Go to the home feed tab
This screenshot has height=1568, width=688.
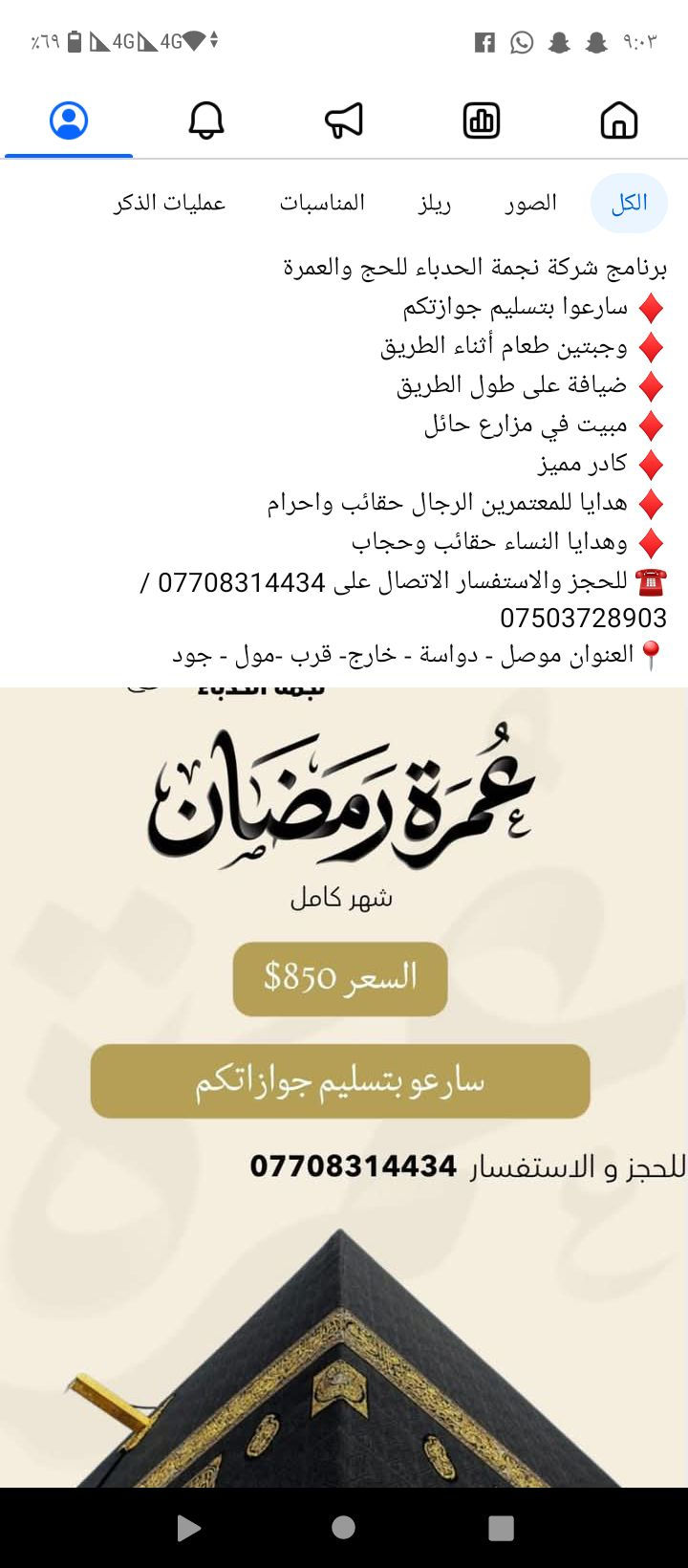[x=618, y=121]
